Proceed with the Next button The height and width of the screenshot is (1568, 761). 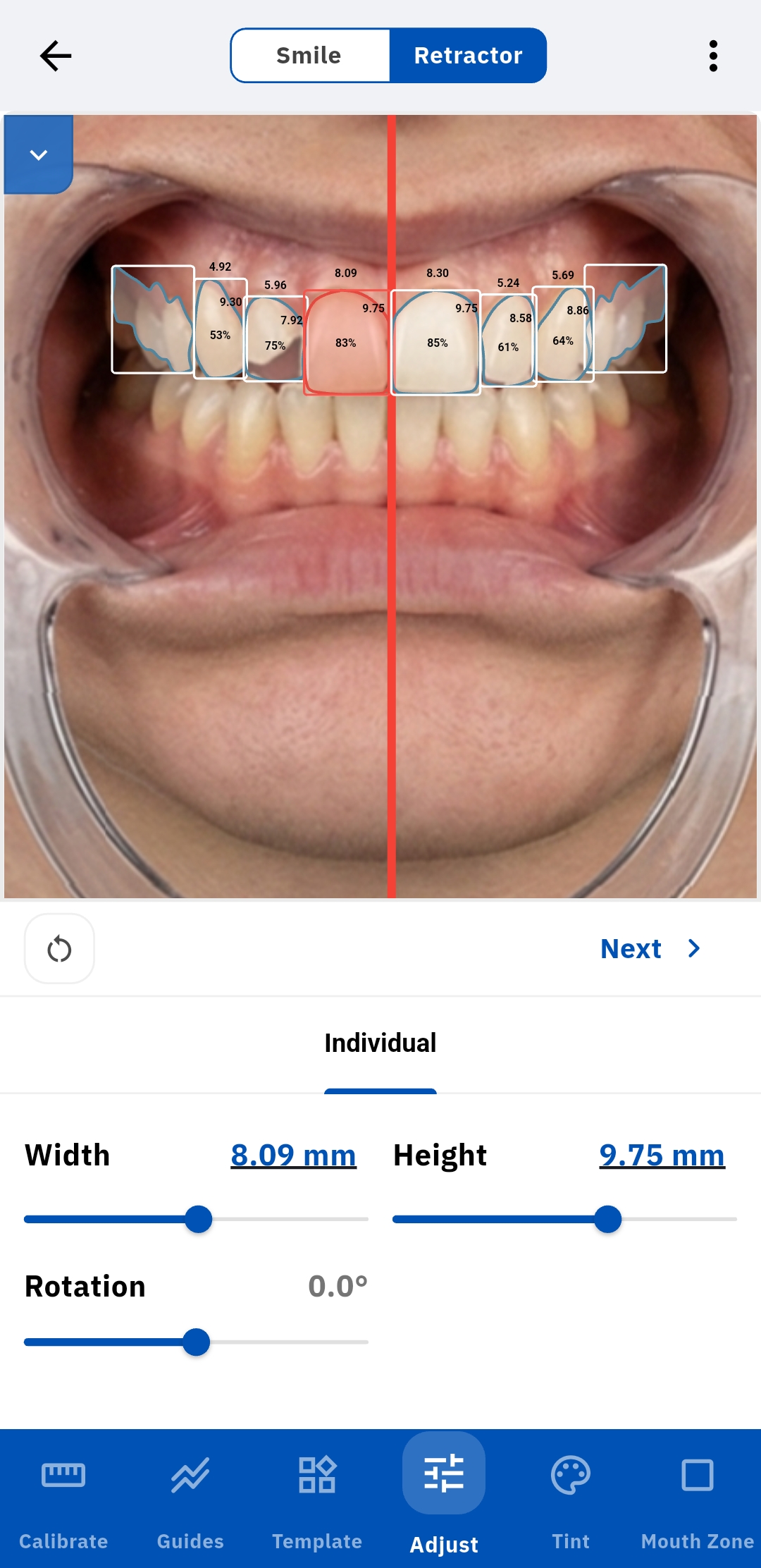[x=649, y=948]
